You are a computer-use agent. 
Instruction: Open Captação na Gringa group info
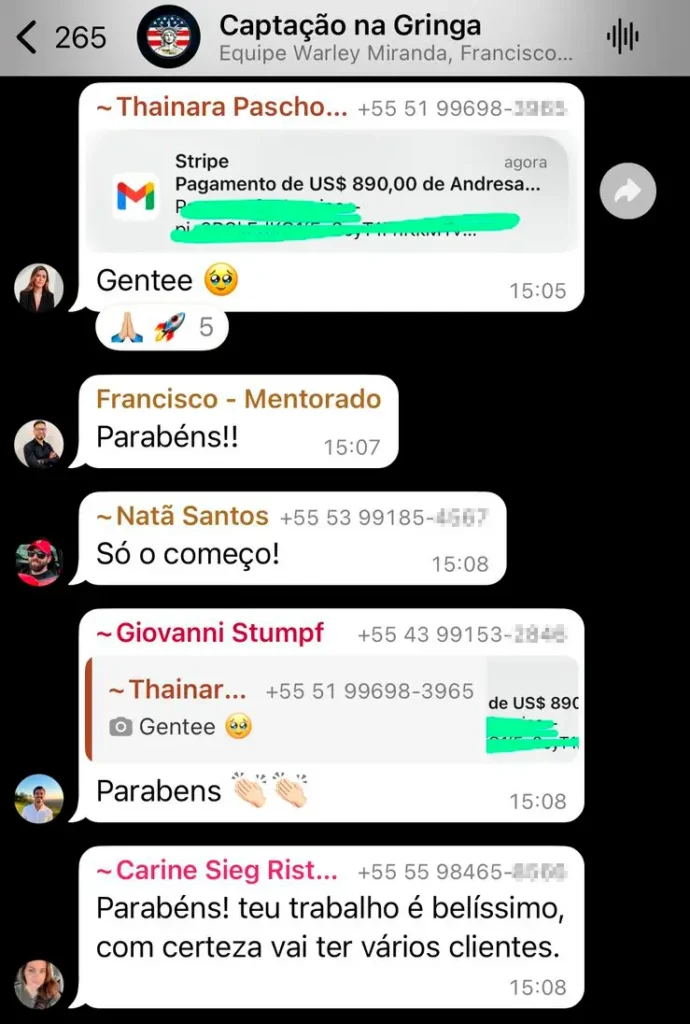pyautogui.click(x=350, y=37)
